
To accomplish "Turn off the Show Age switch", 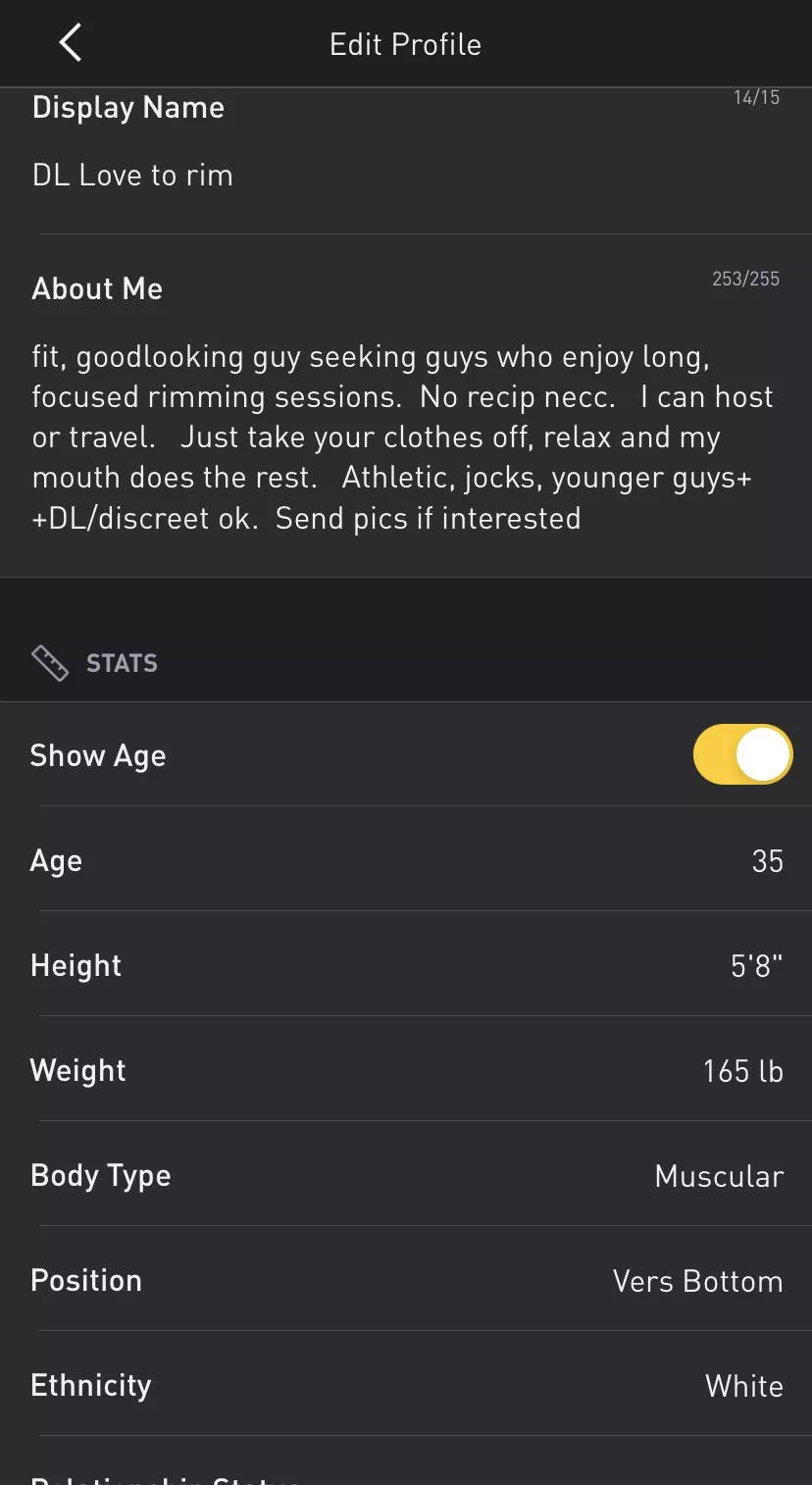I will pyautogui.click(x=742, y=755).
